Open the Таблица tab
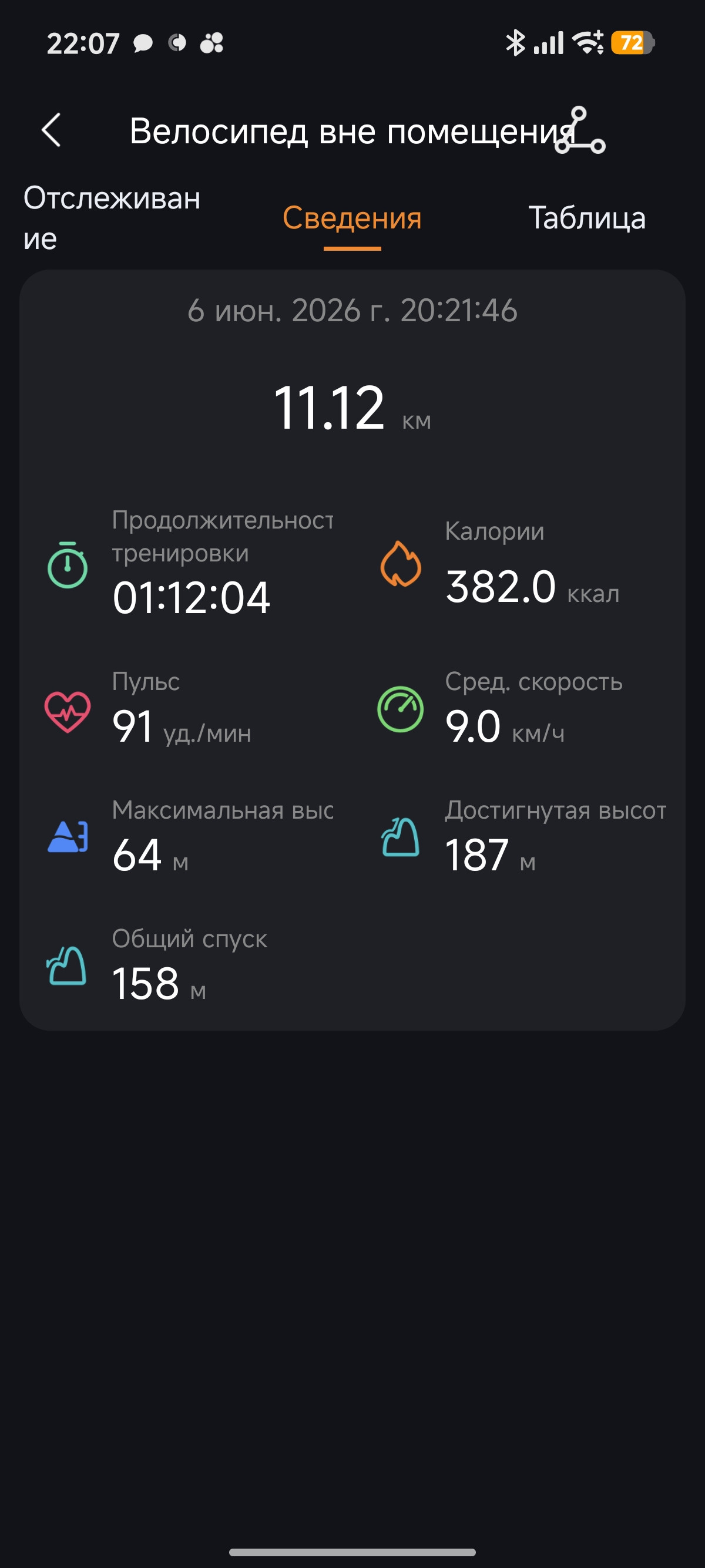705x1568 pixels. coord(587,218)
